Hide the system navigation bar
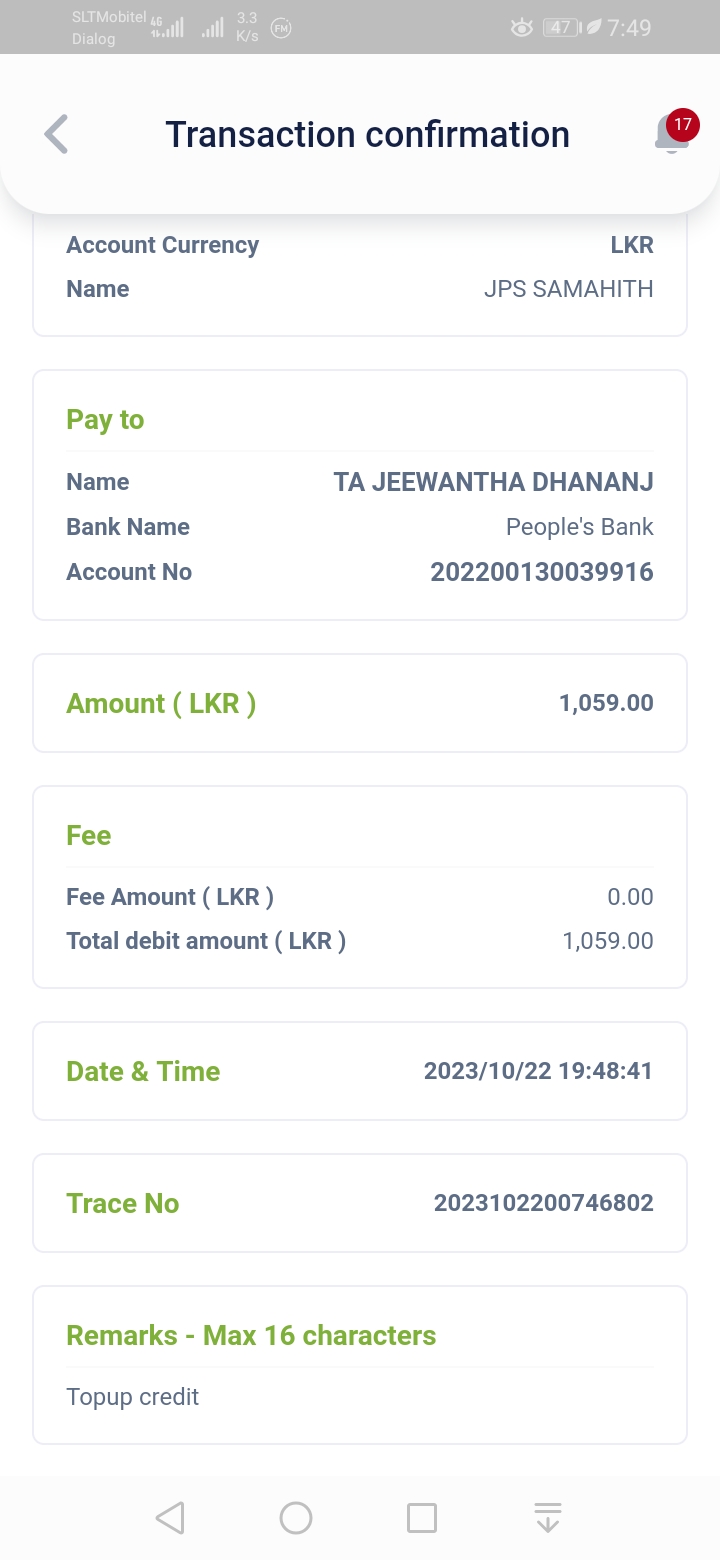 pyautogui.click(x=547, y=1518)
